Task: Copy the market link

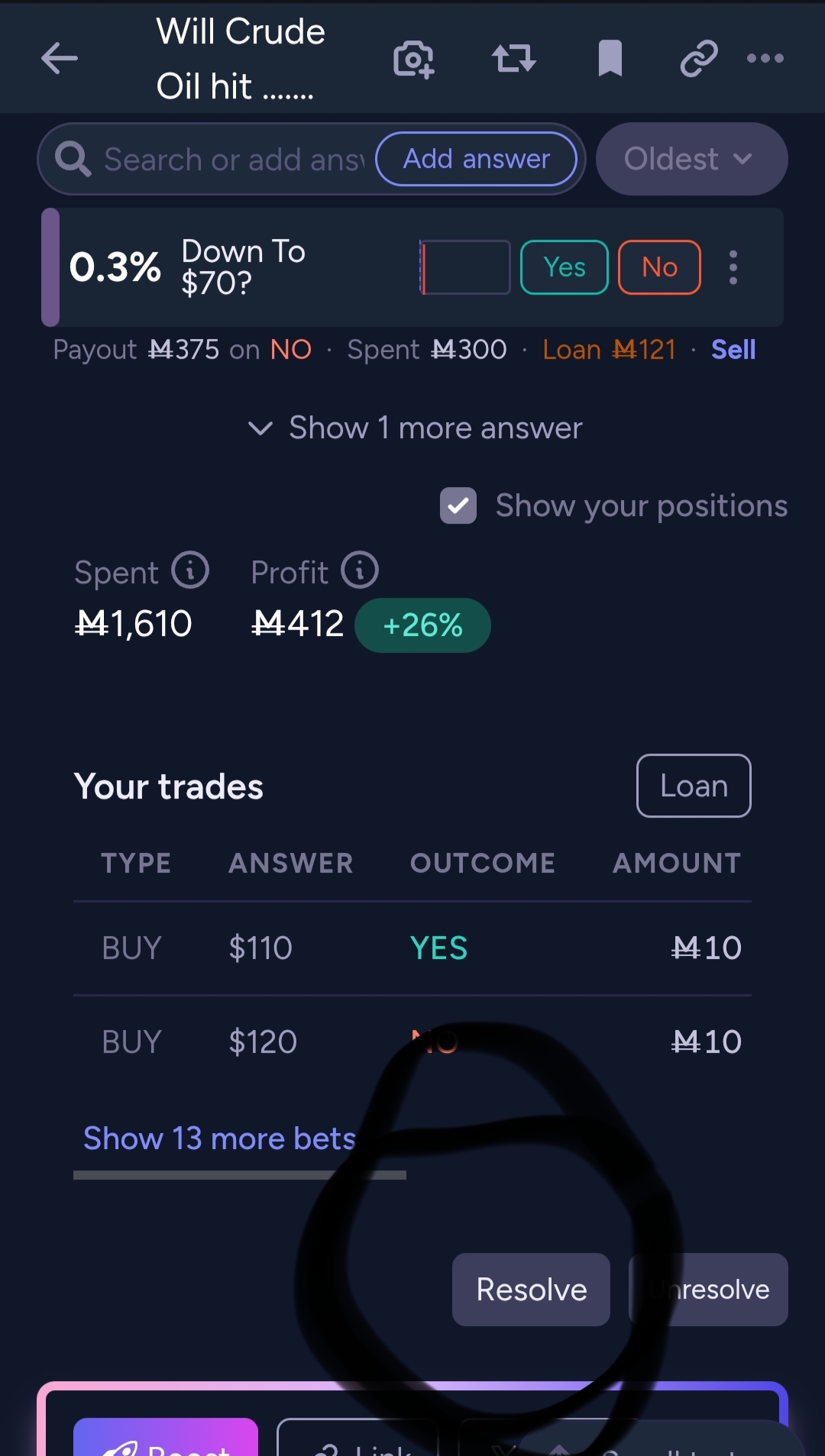Action: coord(698,59)
